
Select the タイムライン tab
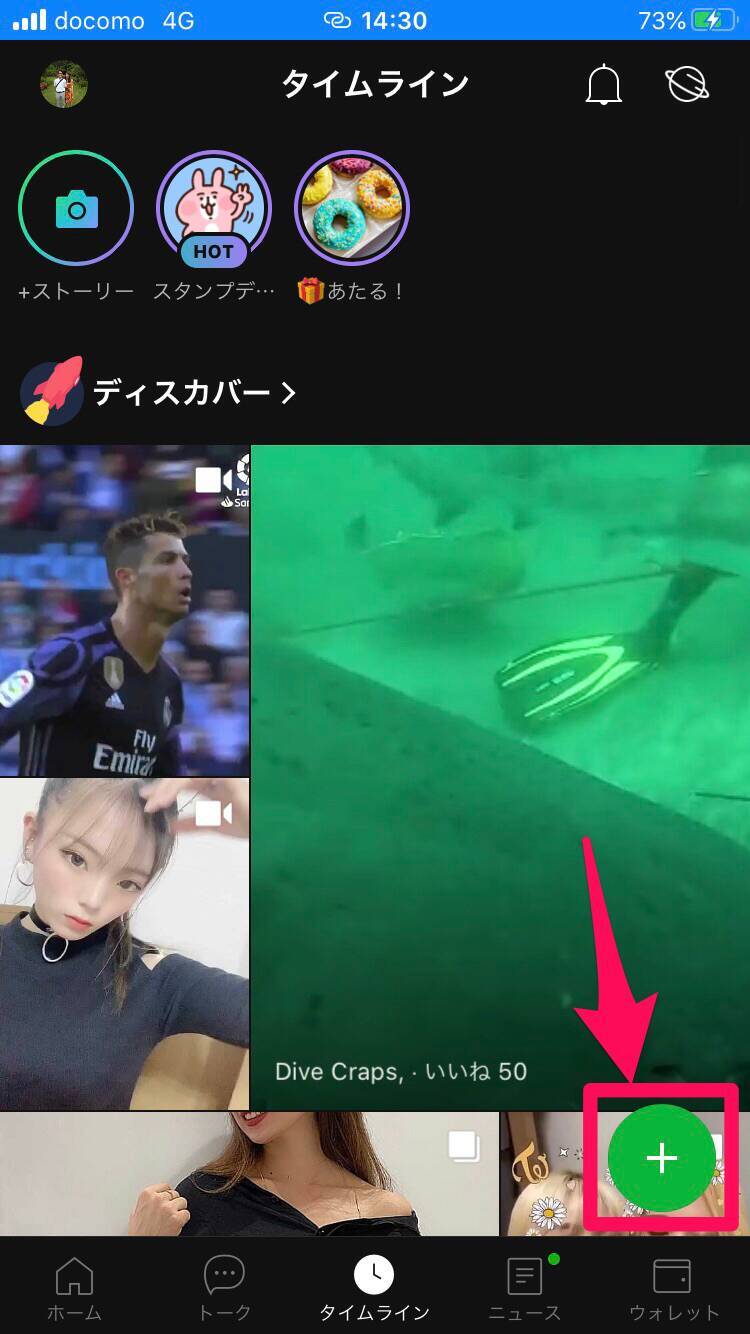coord(374,1288)
